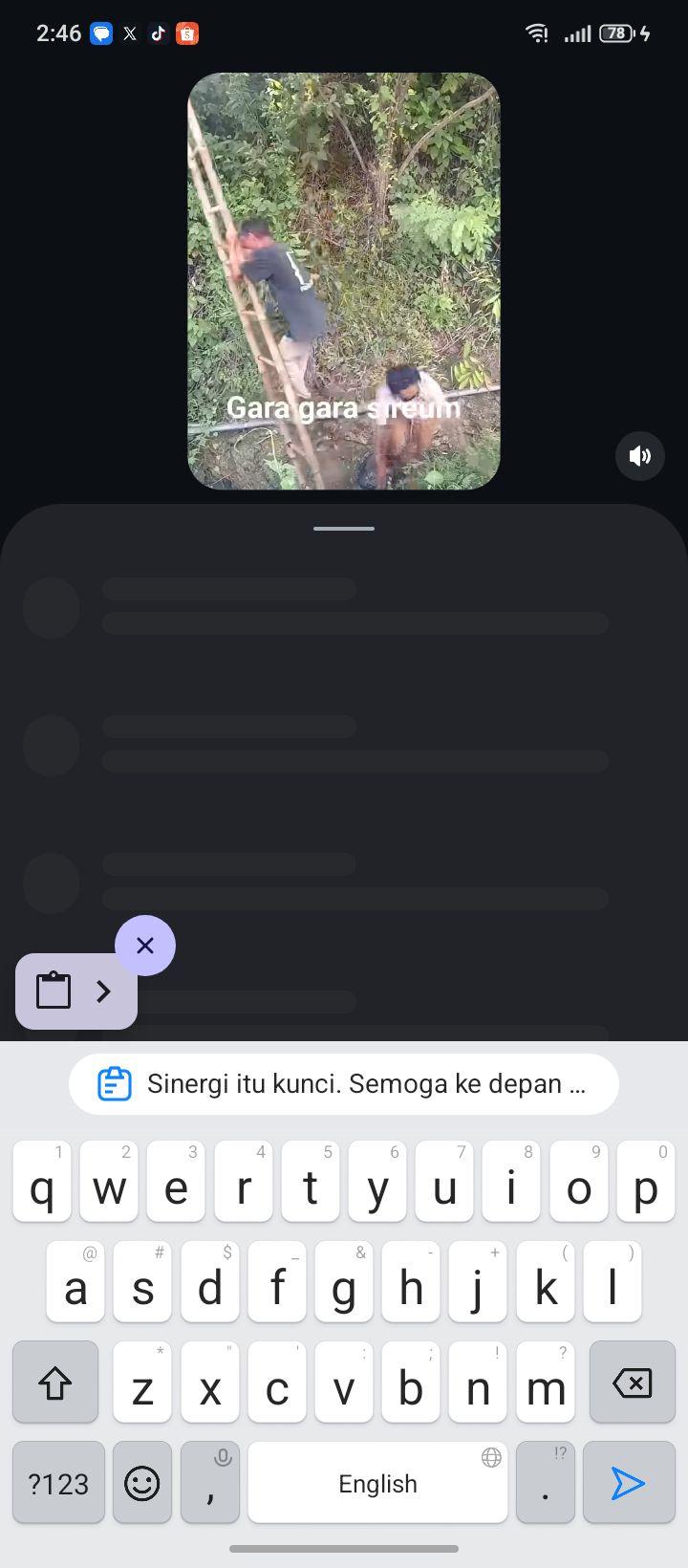Switch to the ?123 symbols keyboard
Image resolution: width=688 pixels, height=1568 pixels.
tap(58, 1482)
